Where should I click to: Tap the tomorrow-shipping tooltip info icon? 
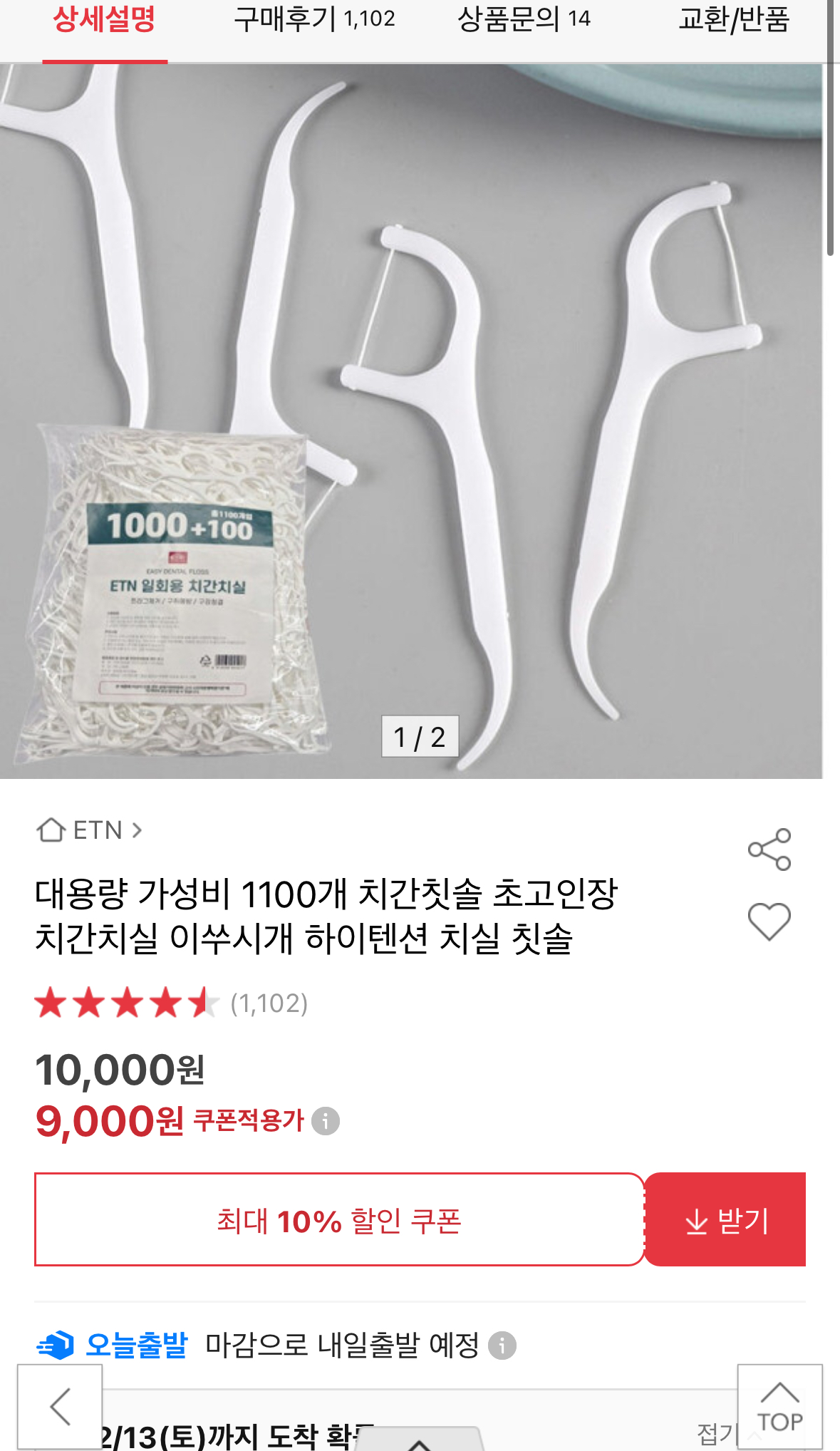click(504, 1344)
